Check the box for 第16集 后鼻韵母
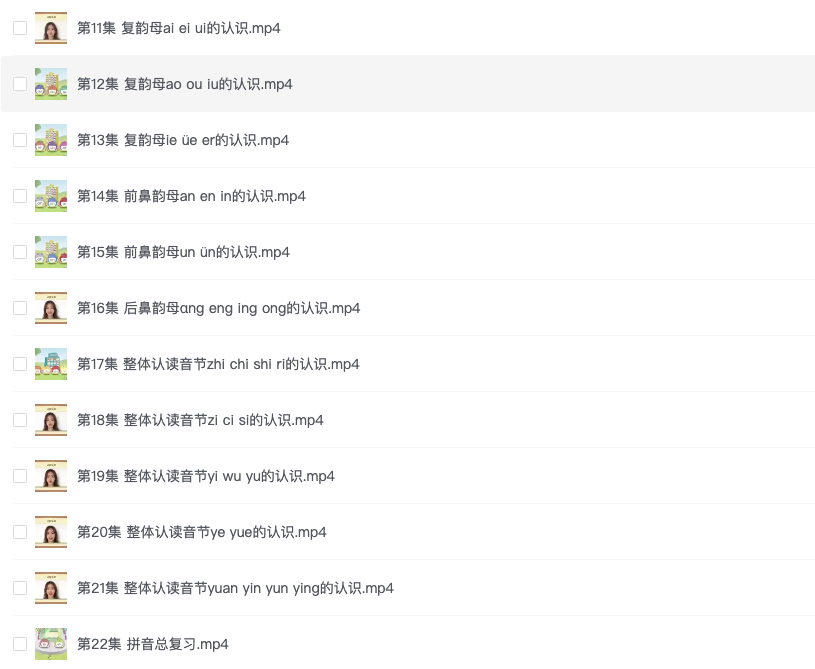815x669 pixels. coord(20,308)
